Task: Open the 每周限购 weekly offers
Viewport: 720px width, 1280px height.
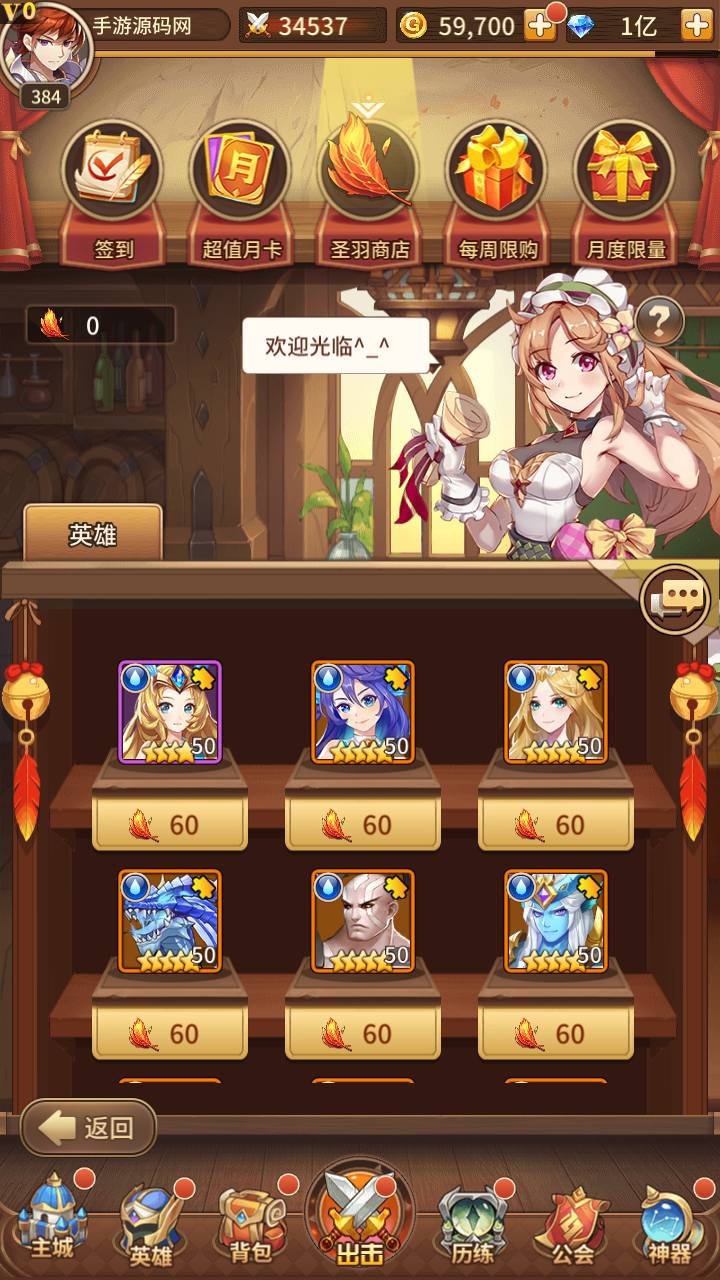Action: coord(497,192)
